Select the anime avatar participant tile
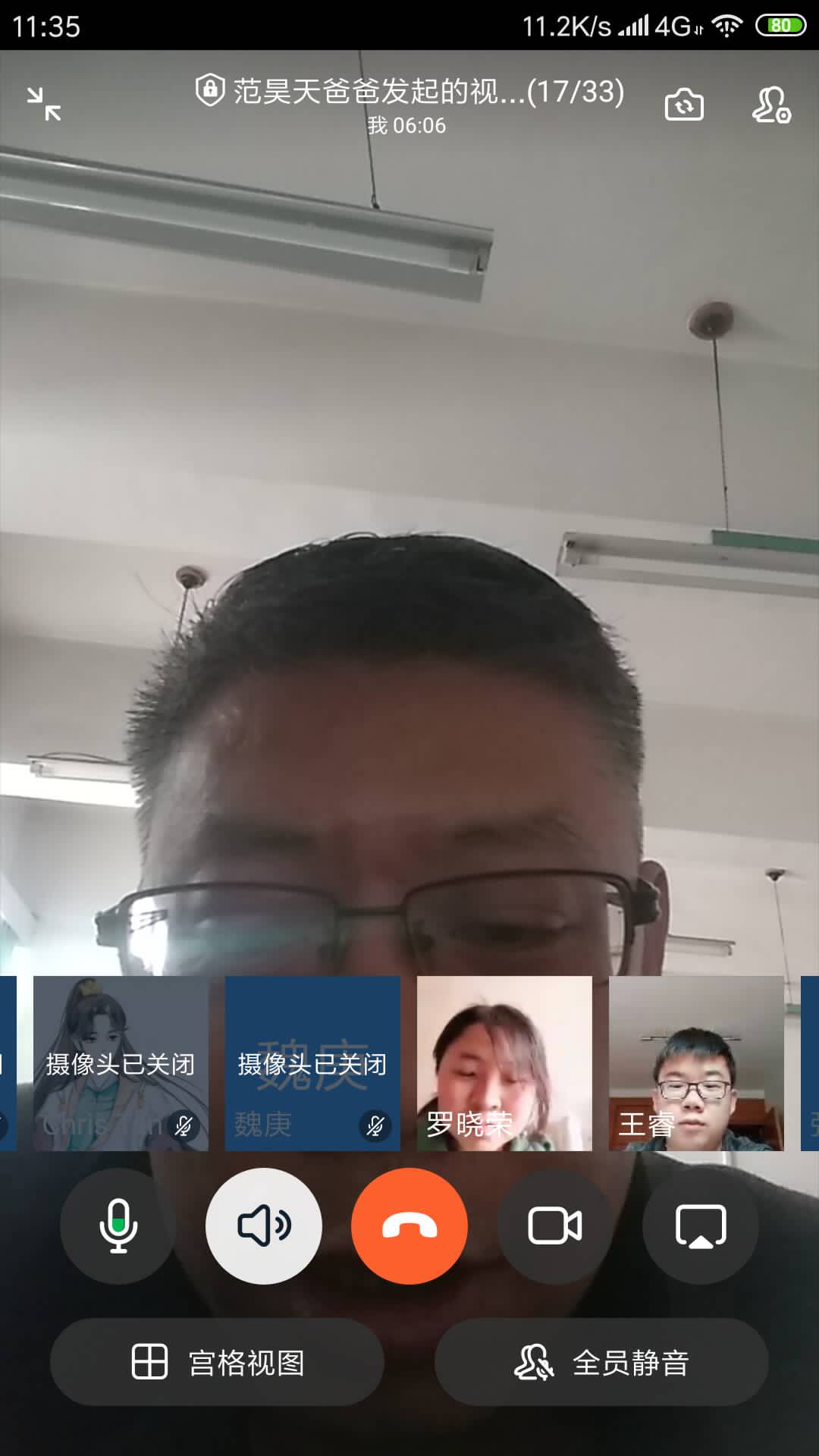Viewport: 819px width, 1456px height. pos(121,1063)
